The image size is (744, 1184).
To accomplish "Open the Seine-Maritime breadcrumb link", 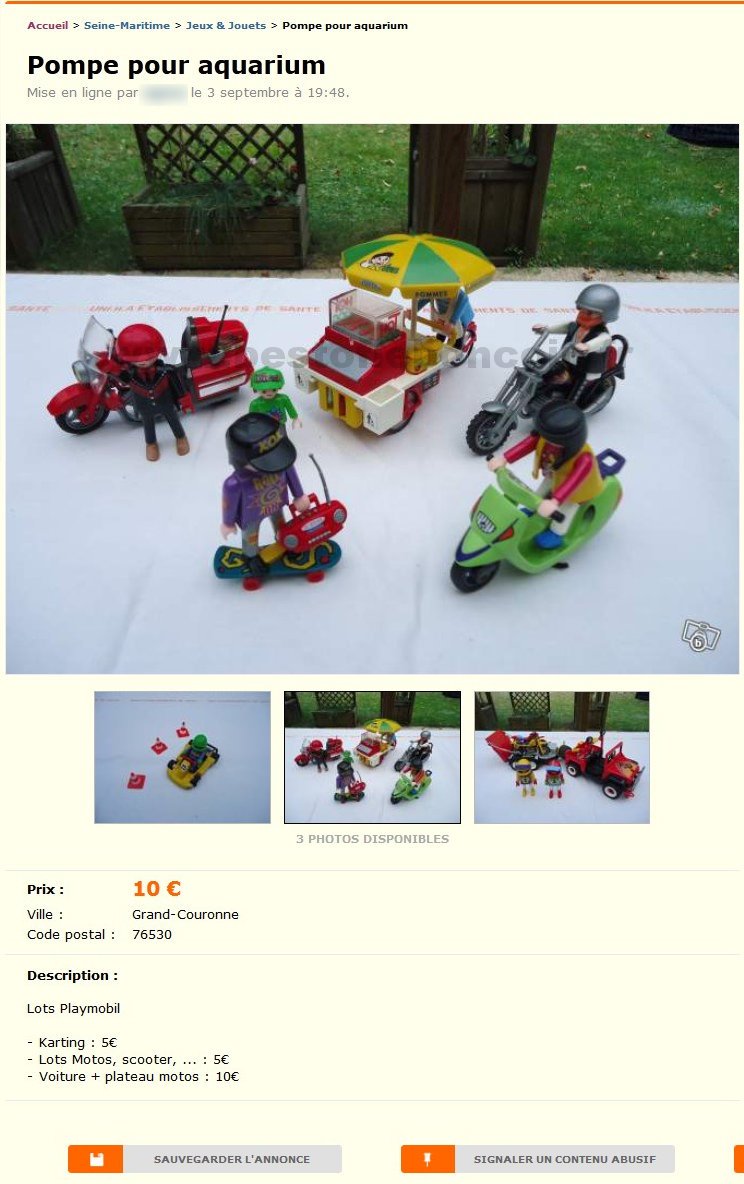I will 126,25.
